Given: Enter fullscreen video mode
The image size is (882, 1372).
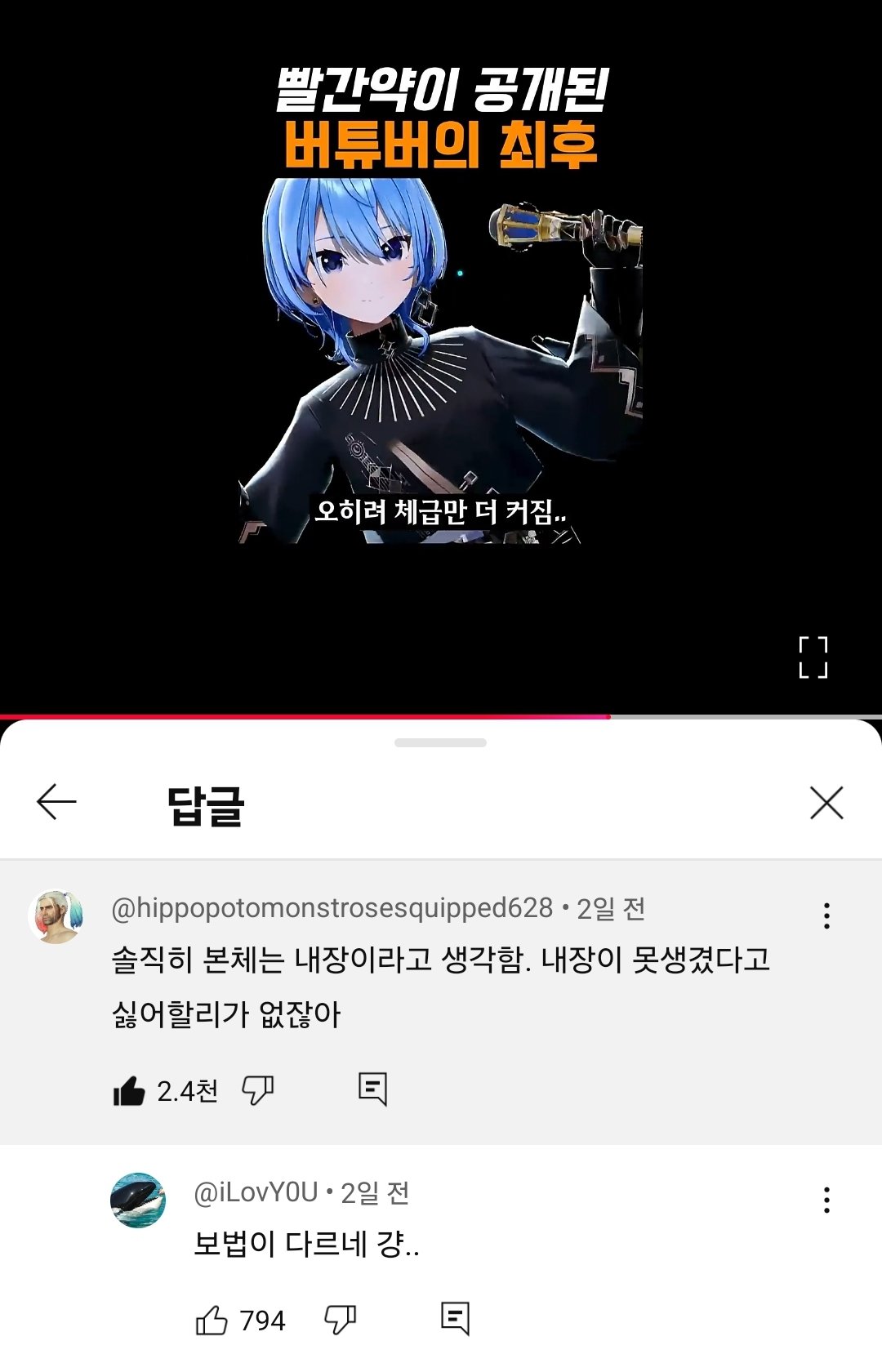Looking at the screenshot, I should click(x=813, y=657).
